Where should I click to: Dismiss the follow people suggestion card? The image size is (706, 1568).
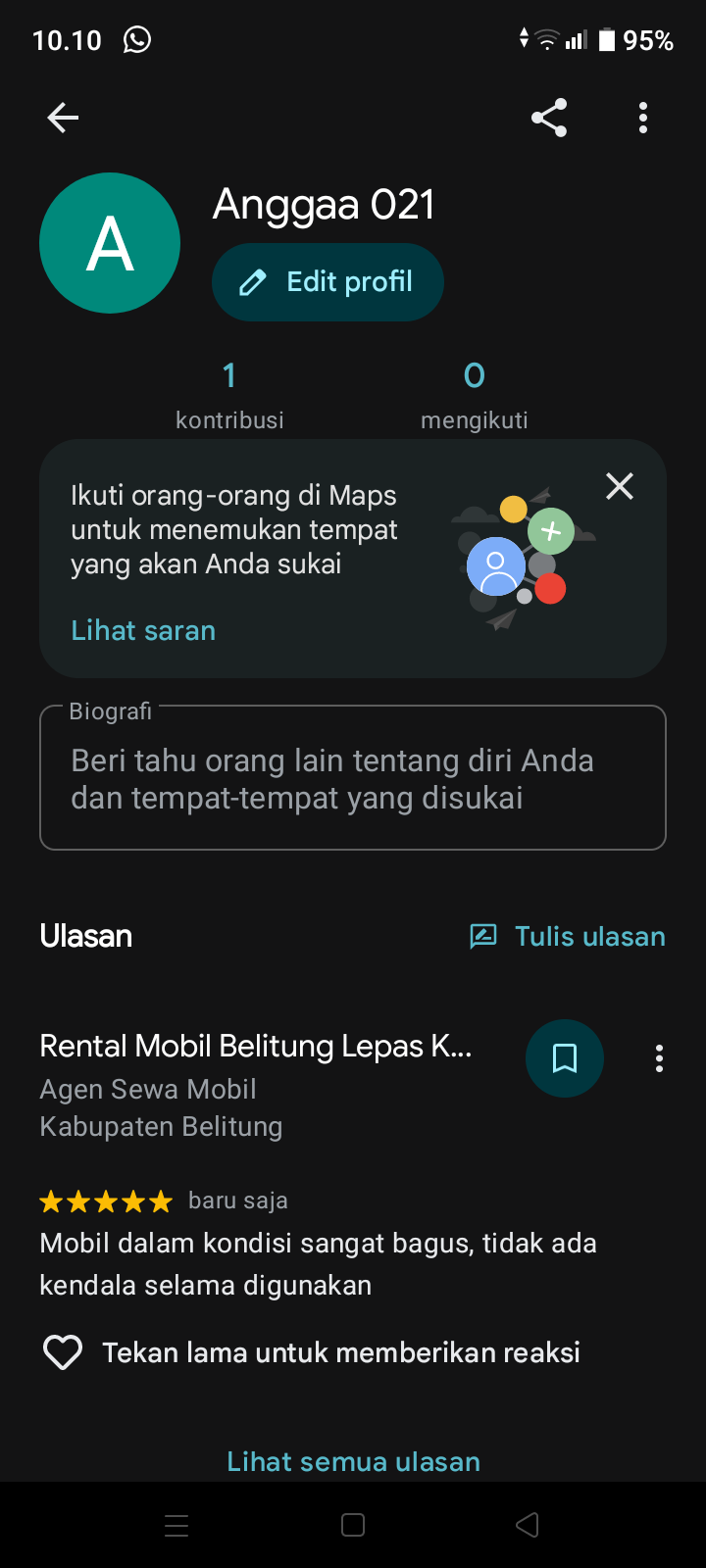pos(620,486)
